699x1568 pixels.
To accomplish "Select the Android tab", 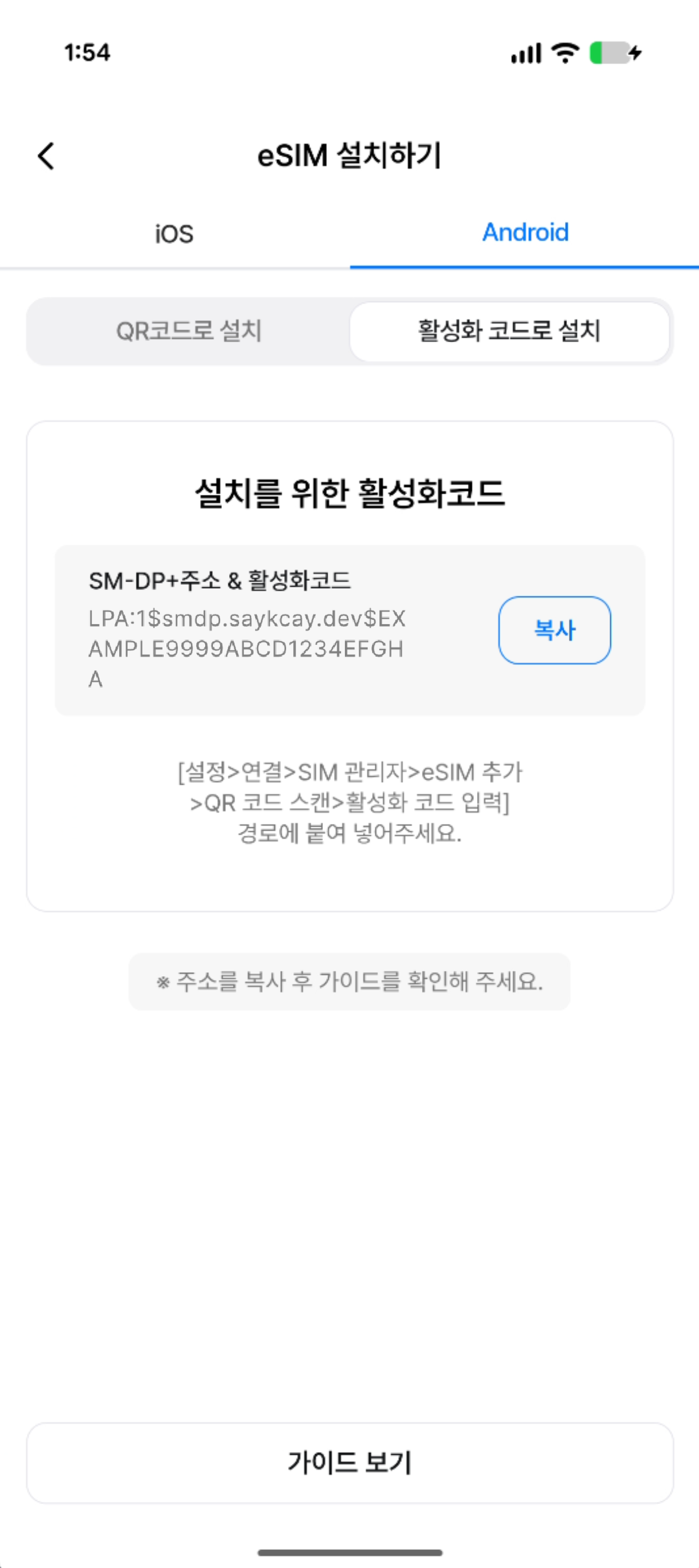I will 525,232.
